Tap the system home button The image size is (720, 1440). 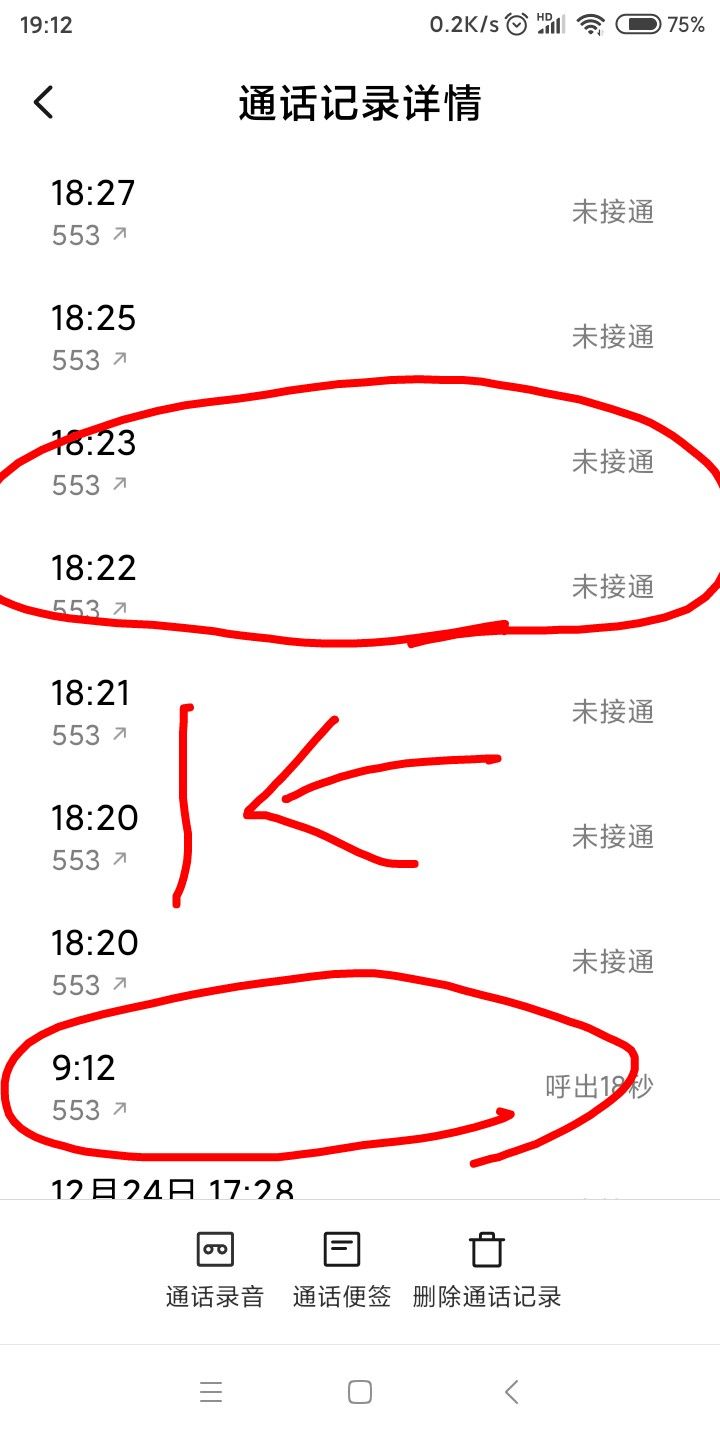360,1392
